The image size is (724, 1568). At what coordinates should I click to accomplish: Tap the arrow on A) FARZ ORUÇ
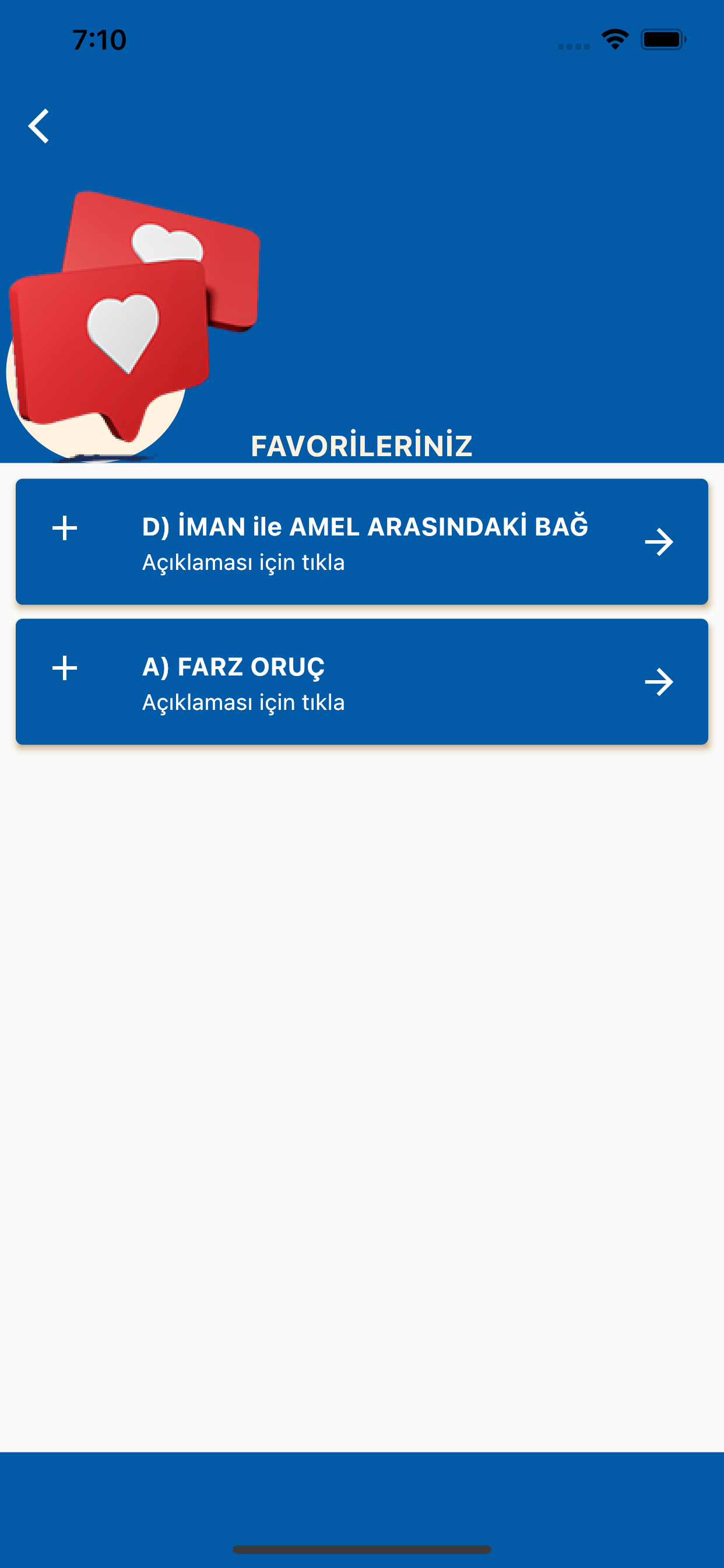pyautogui.click(x=659, y=682)
